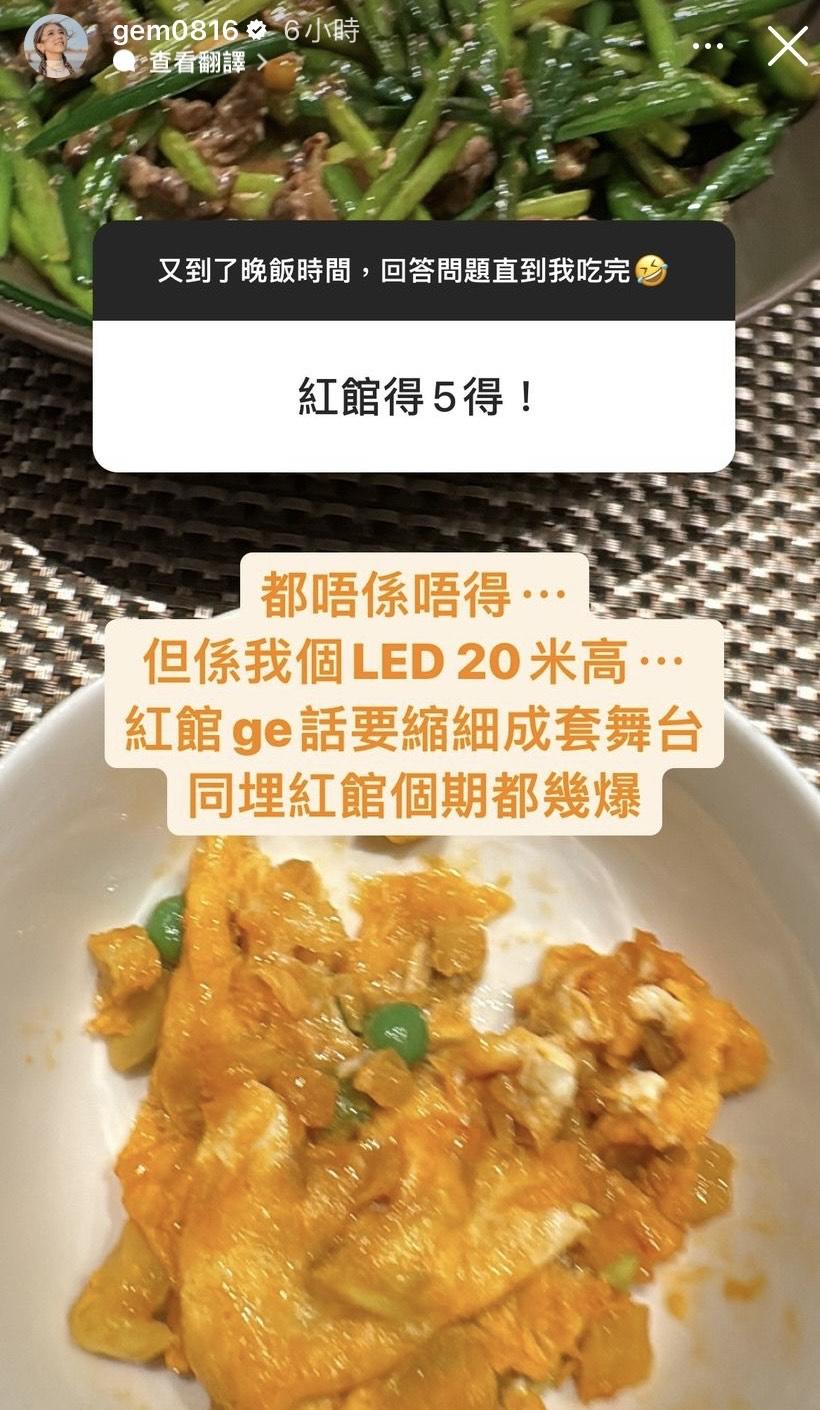This screenshot has height=1410, width=820.
Task: Close the story viewer
Action: 787,46
